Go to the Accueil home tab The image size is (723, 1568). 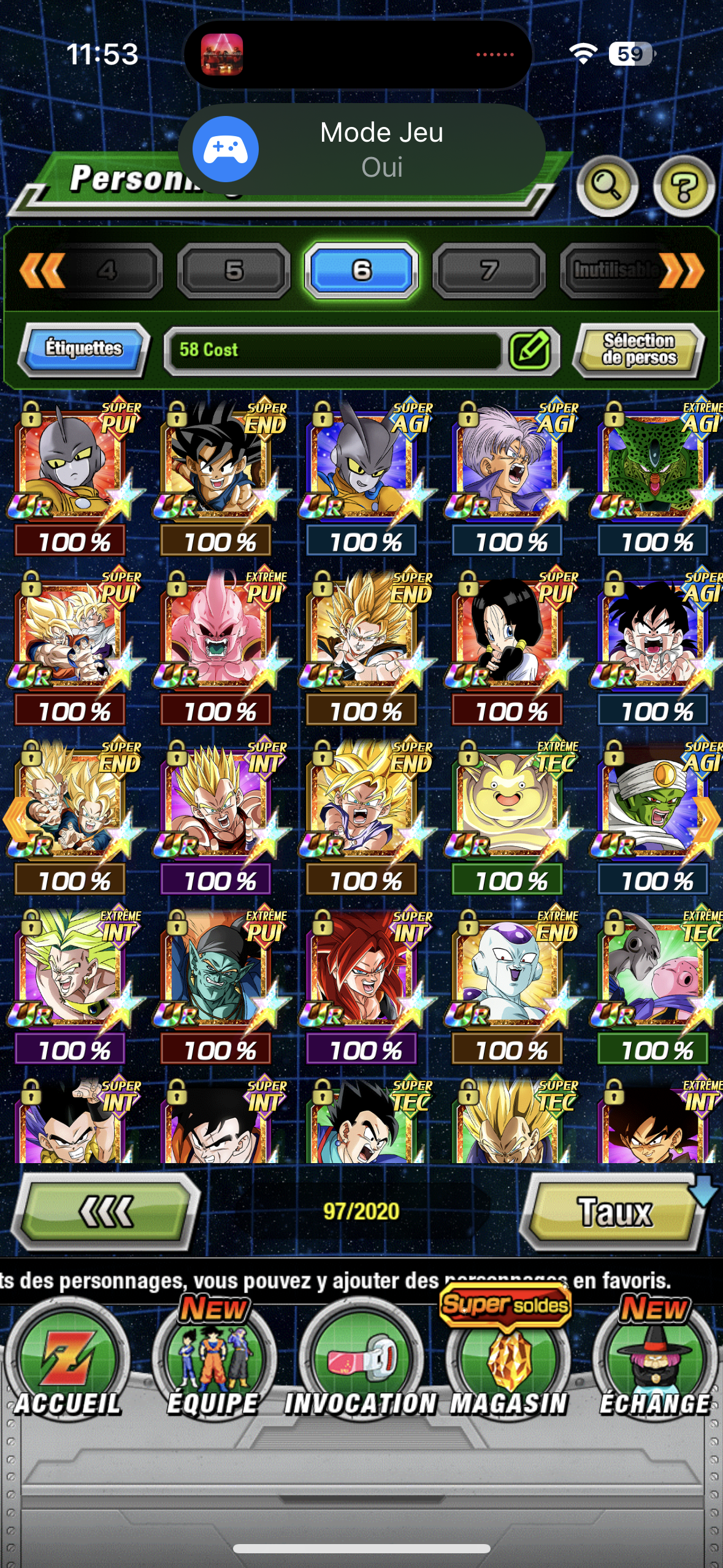pyautogui.click(x=67, y=1366)
